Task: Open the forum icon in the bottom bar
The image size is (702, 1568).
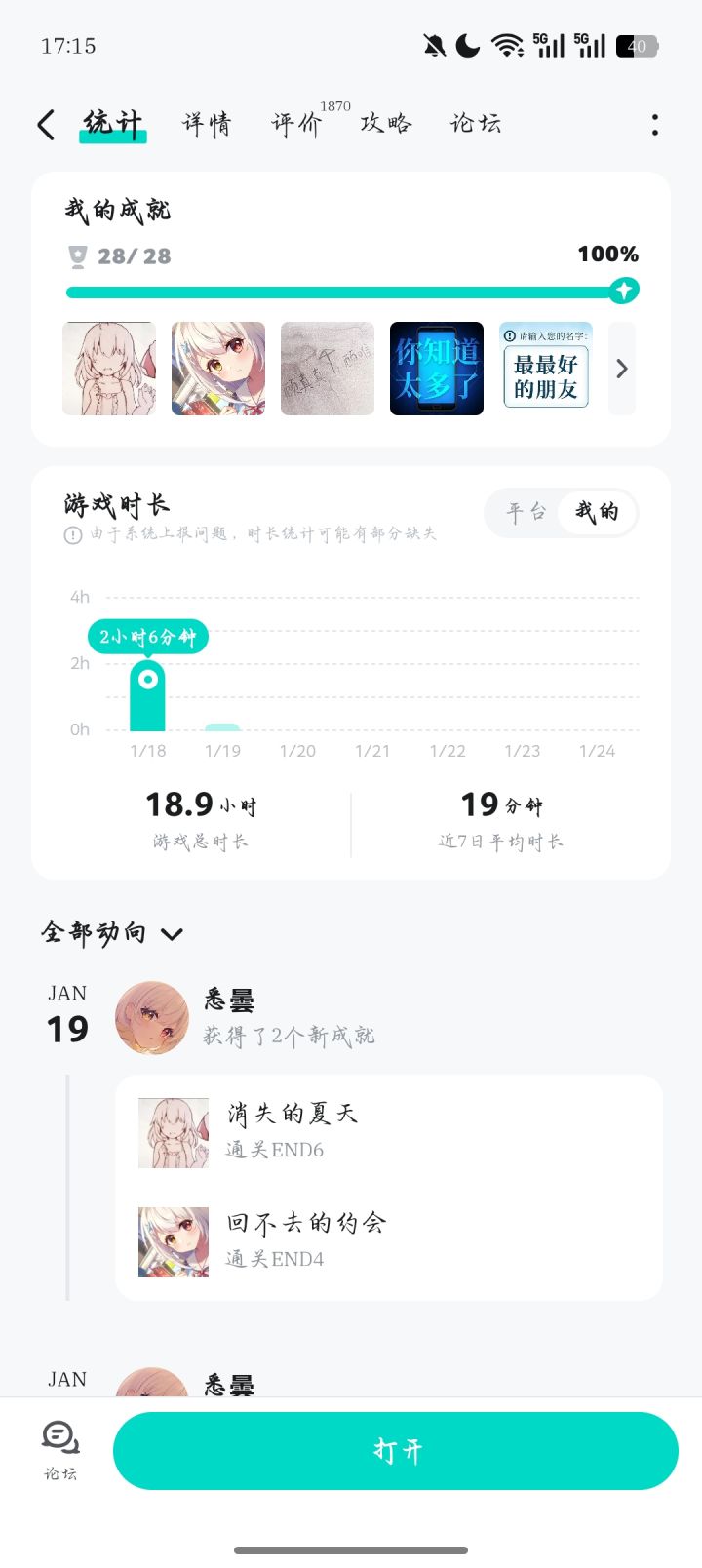Action: coord(60,1449)
